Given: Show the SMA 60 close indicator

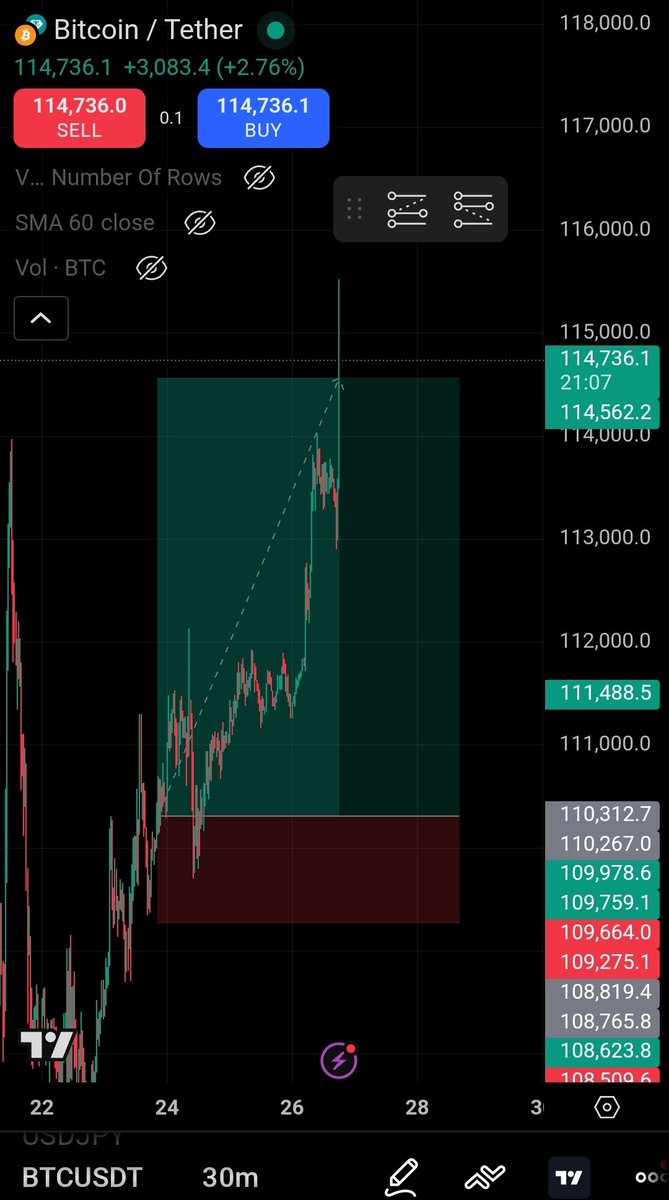Looking at the screenshot, I should click(200, 223).
